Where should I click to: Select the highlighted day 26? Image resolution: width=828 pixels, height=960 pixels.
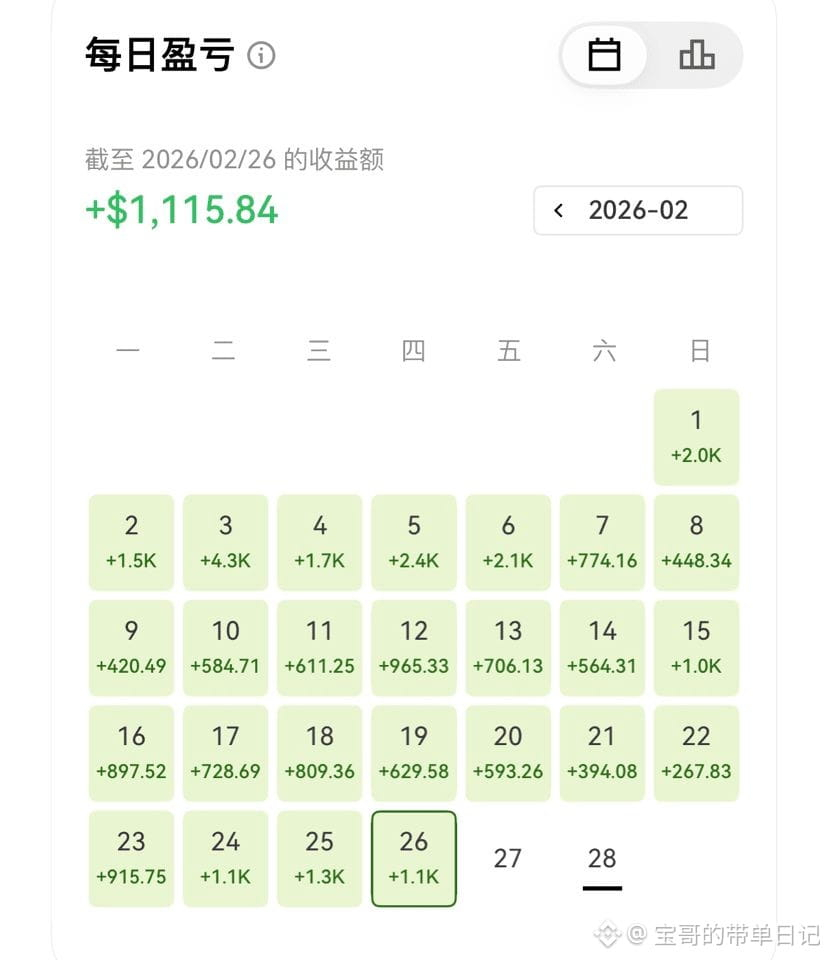click(413, 858)
